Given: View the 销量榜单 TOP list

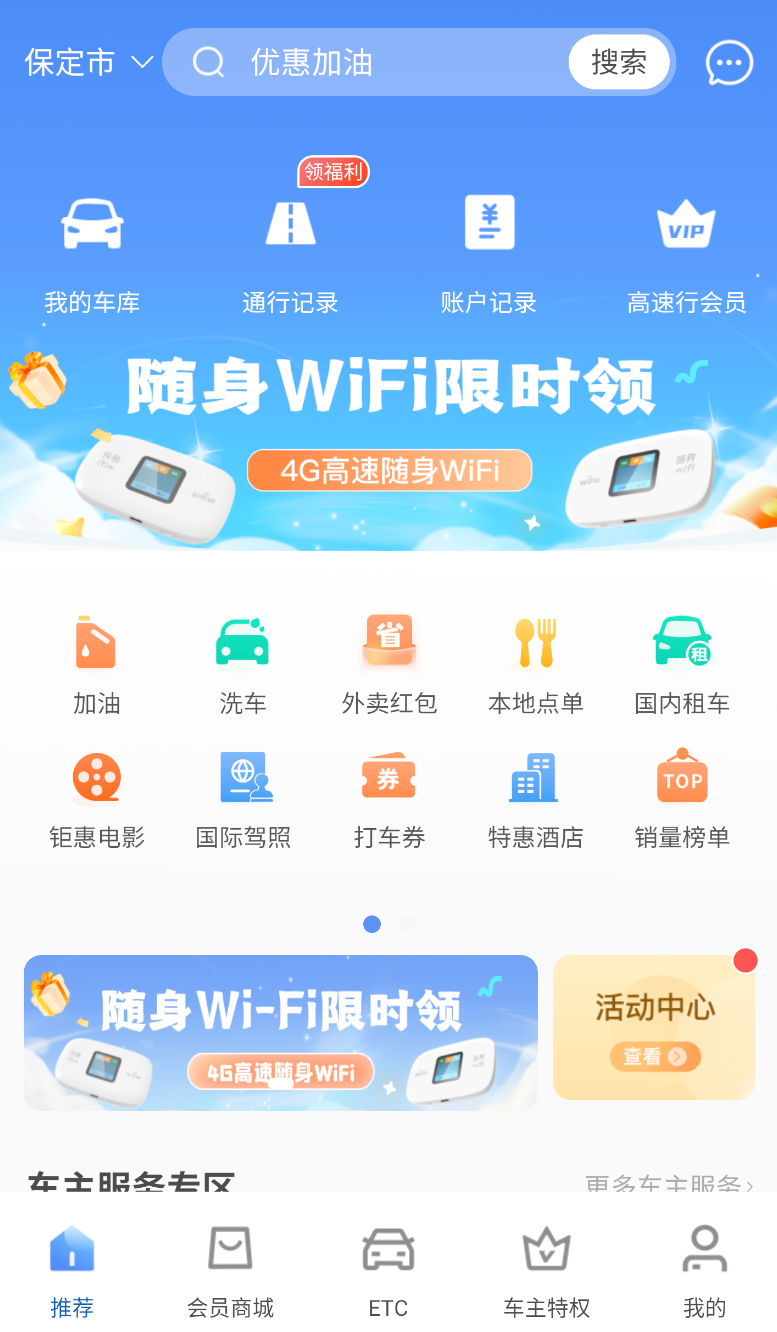Looking at the screenshot, I should pyautogui.click(x=682, y=800).
